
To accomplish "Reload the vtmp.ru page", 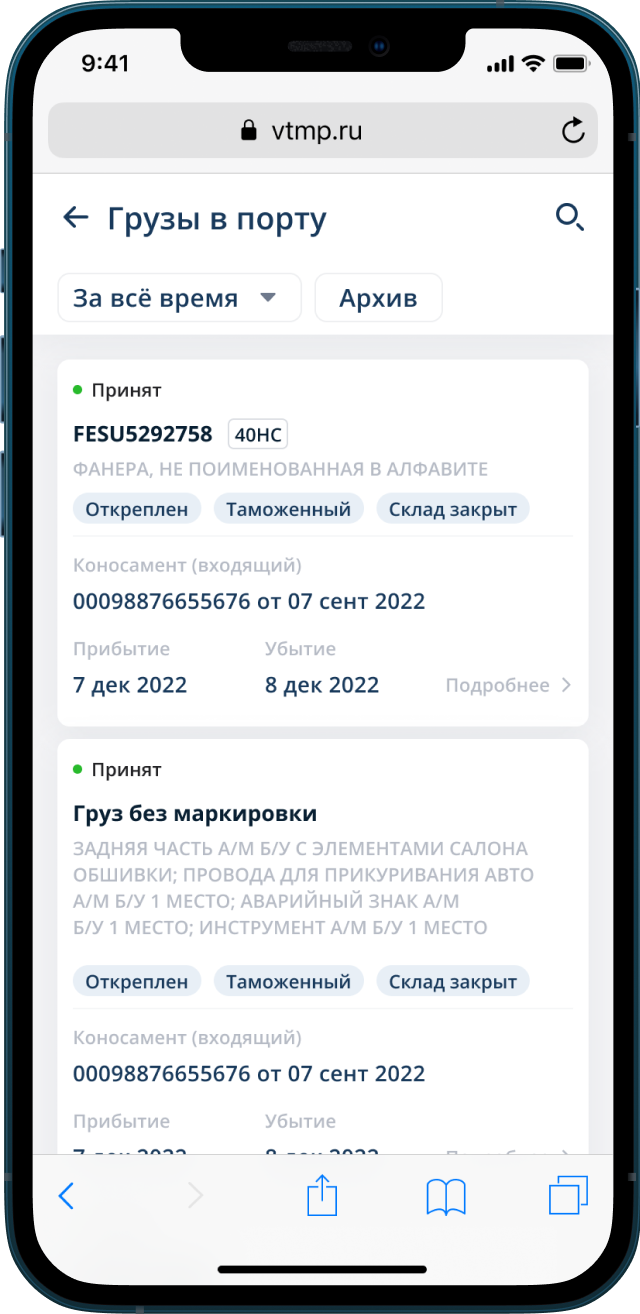I will click(x=572, y=130).
